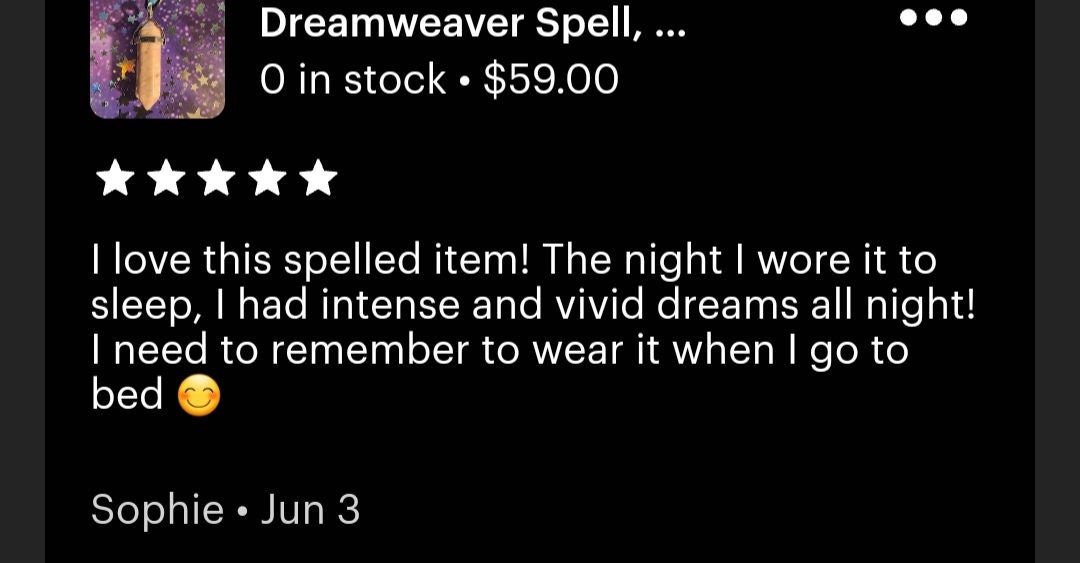Open the Dreamweaver Spell listing title
1080x563 pixels.
click(472, 22)
